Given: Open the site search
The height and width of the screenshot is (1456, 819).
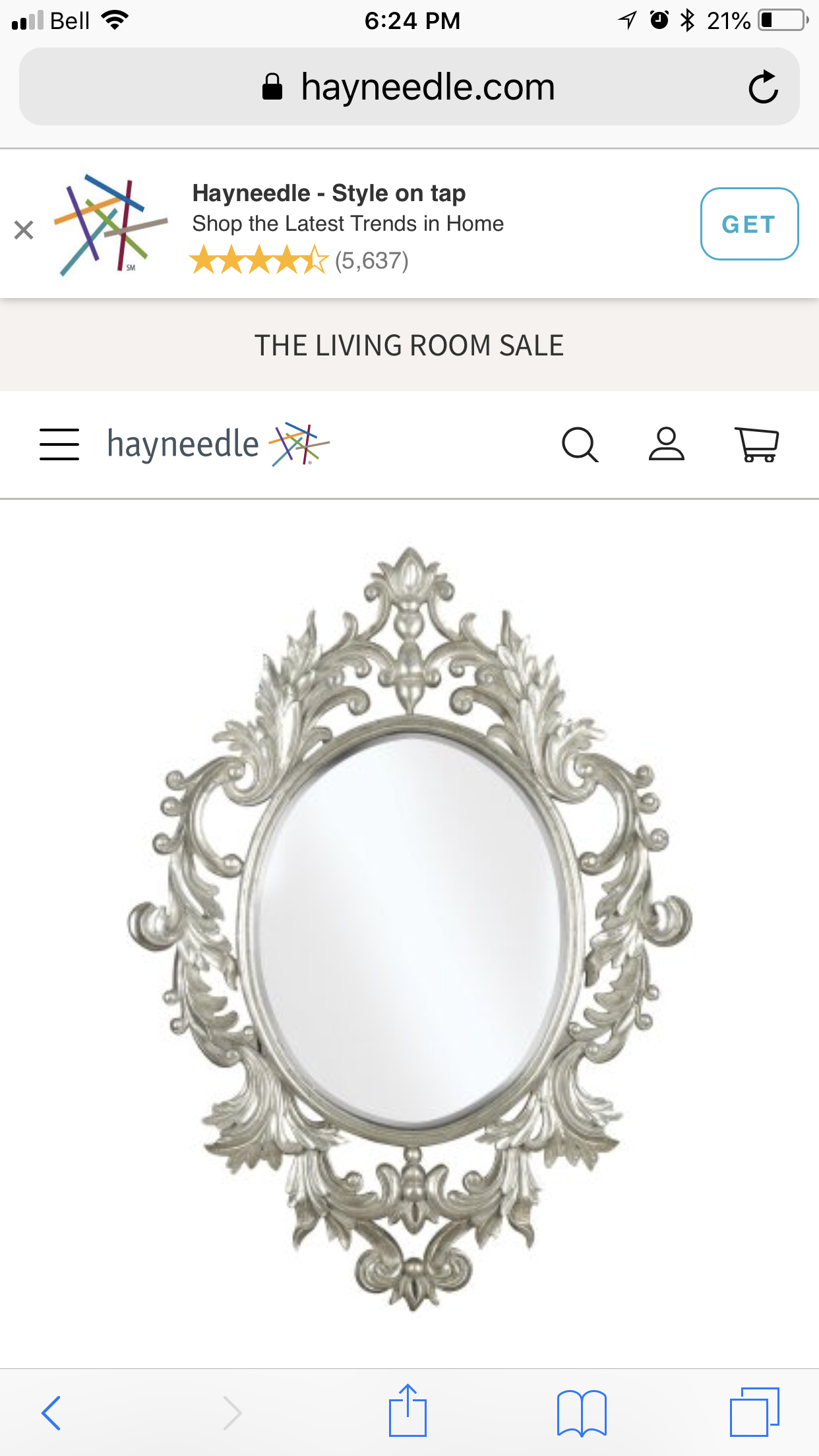Looking at the screenshot, I should 580,444.
